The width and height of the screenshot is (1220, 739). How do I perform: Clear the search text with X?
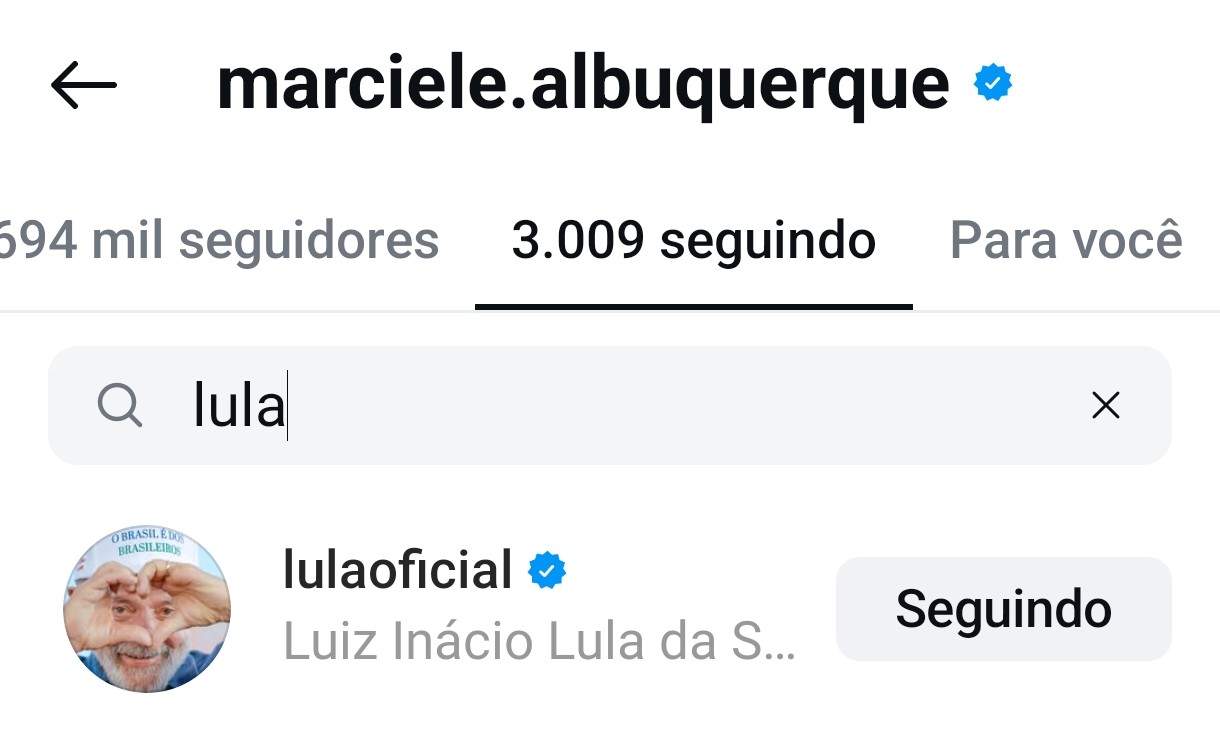(x=1105, y=406)
